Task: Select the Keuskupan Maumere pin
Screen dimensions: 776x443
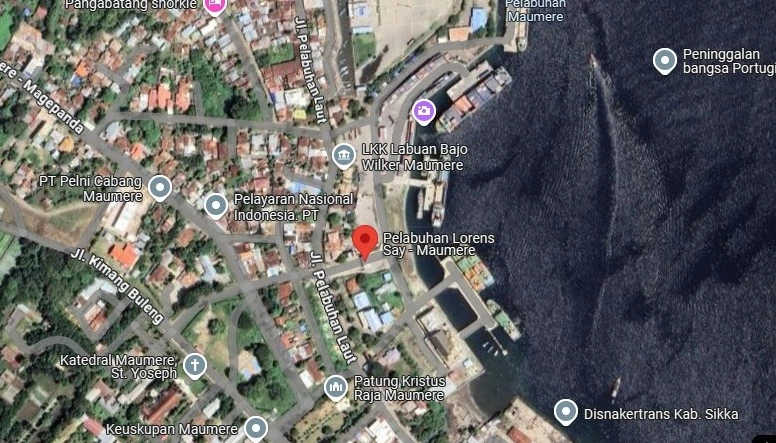Action: [257, 429]
